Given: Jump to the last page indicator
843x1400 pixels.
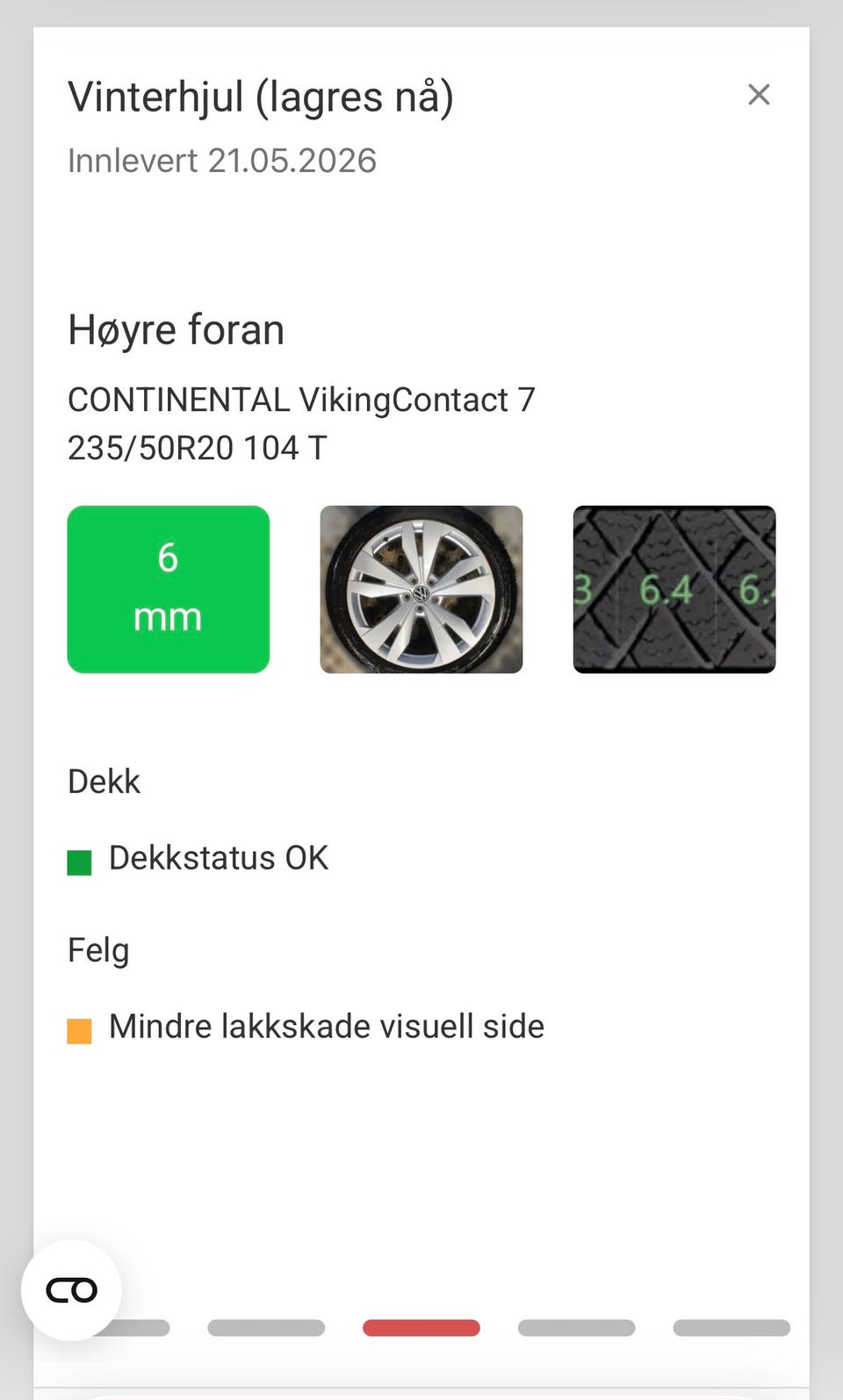Looking at the screenshot, I should [x=731, y=1328].
